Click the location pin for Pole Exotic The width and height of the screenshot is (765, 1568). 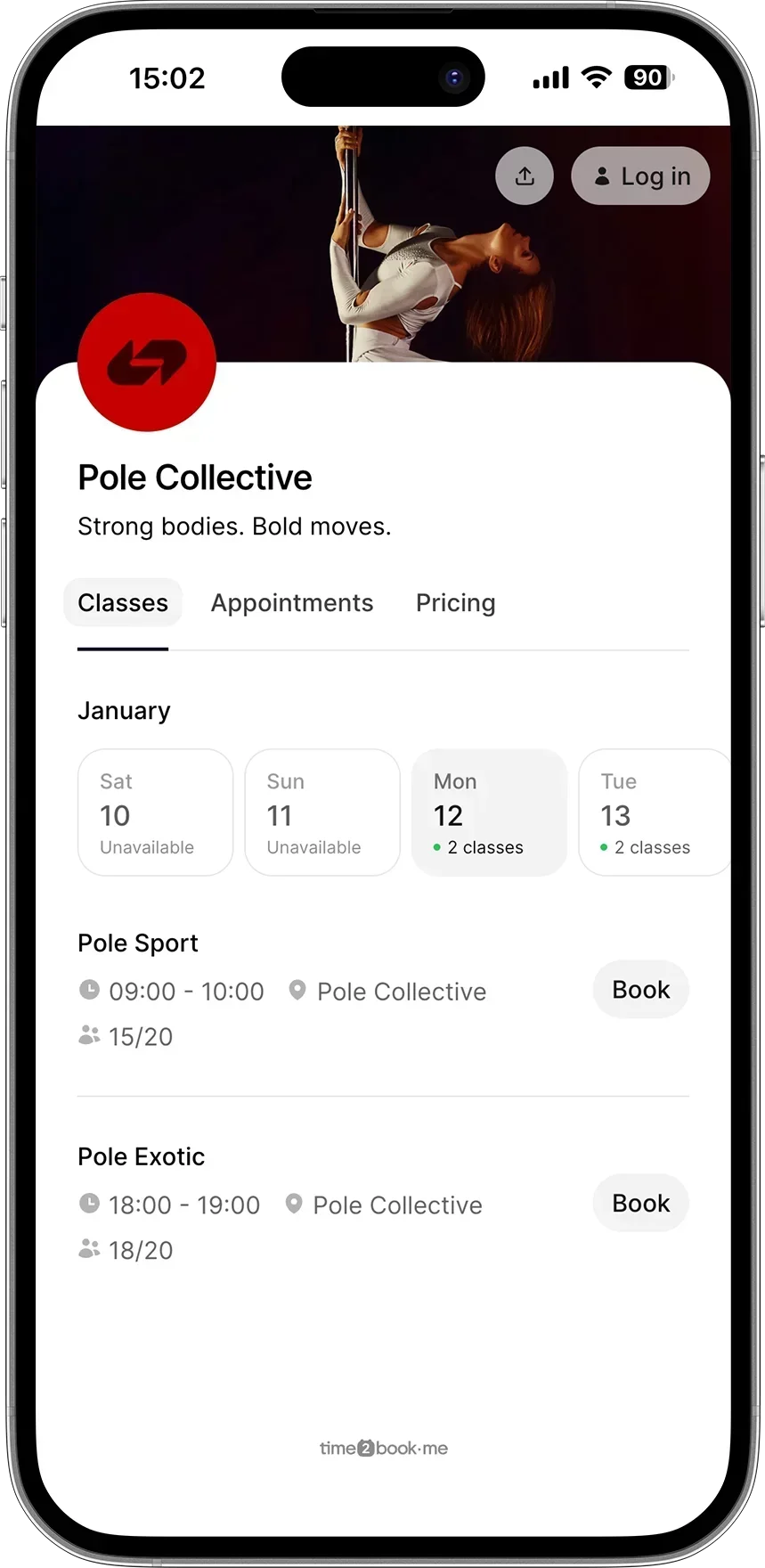point(294,1203)
